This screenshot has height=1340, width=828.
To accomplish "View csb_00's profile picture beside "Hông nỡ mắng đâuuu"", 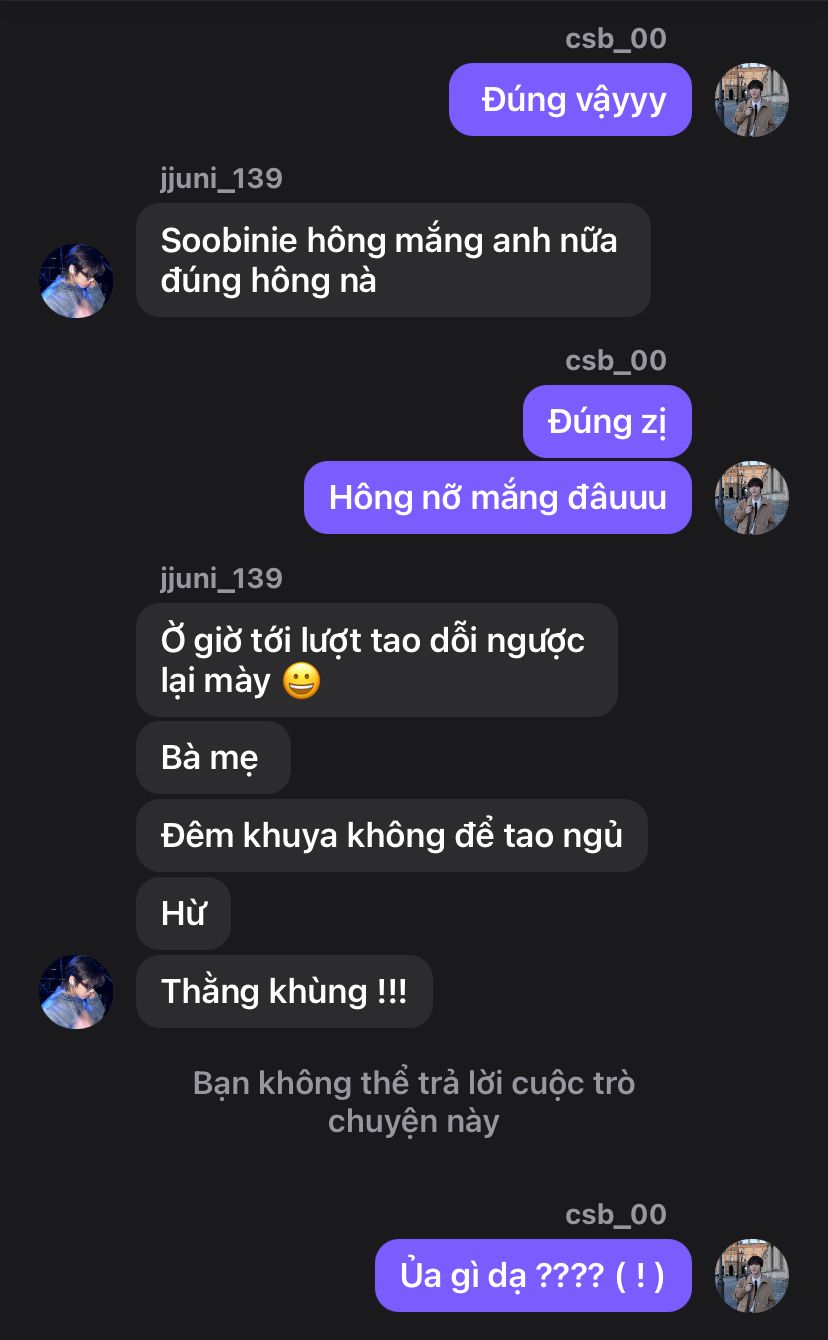I will (752, 498).
